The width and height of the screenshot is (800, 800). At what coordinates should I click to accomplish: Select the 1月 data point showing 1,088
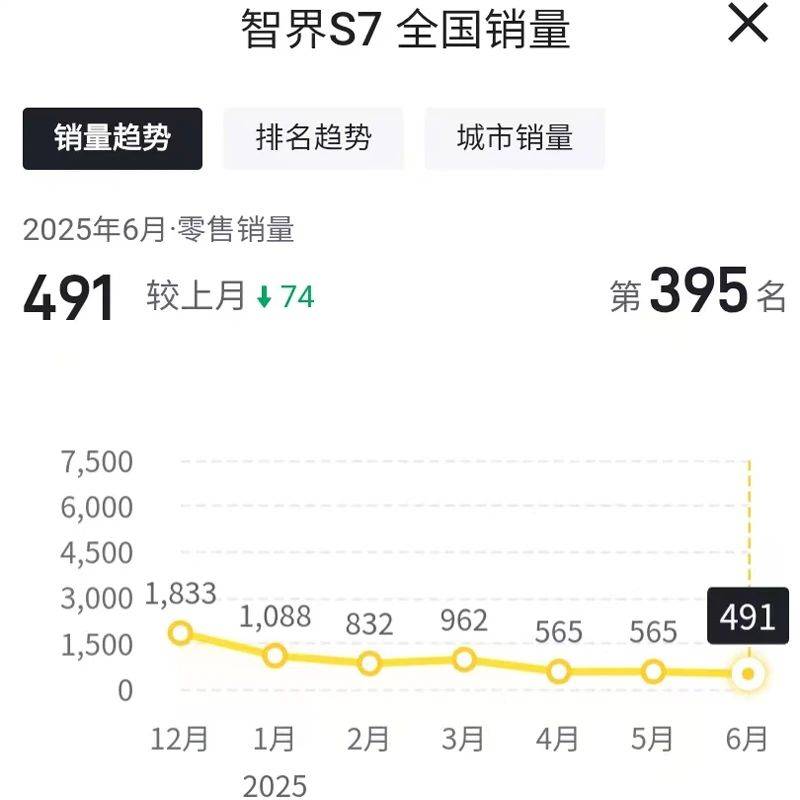275,656
